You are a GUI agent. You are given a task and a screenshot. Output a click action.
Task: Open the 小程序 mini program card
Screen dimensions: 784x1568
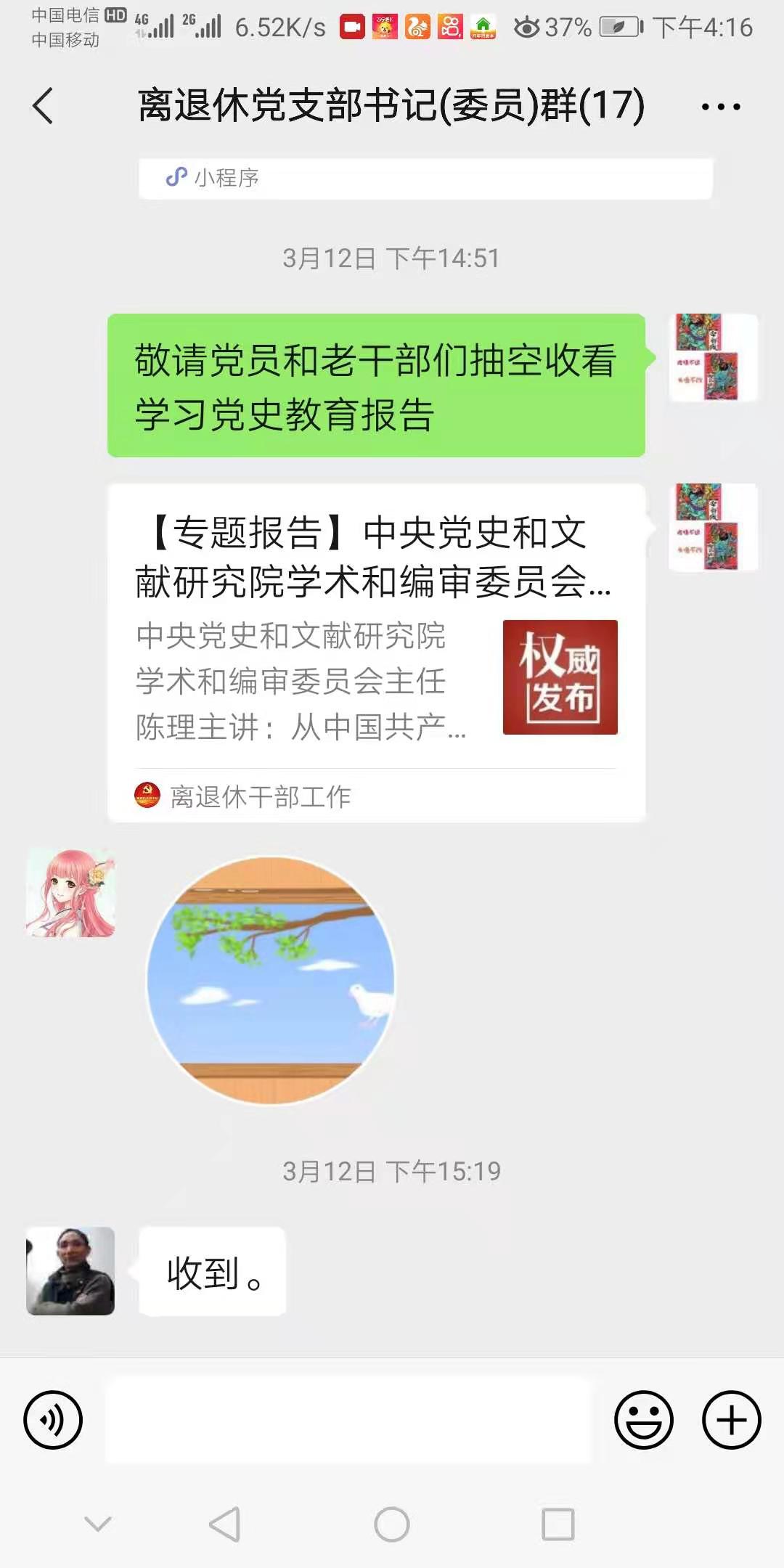[x=425, y=178]
